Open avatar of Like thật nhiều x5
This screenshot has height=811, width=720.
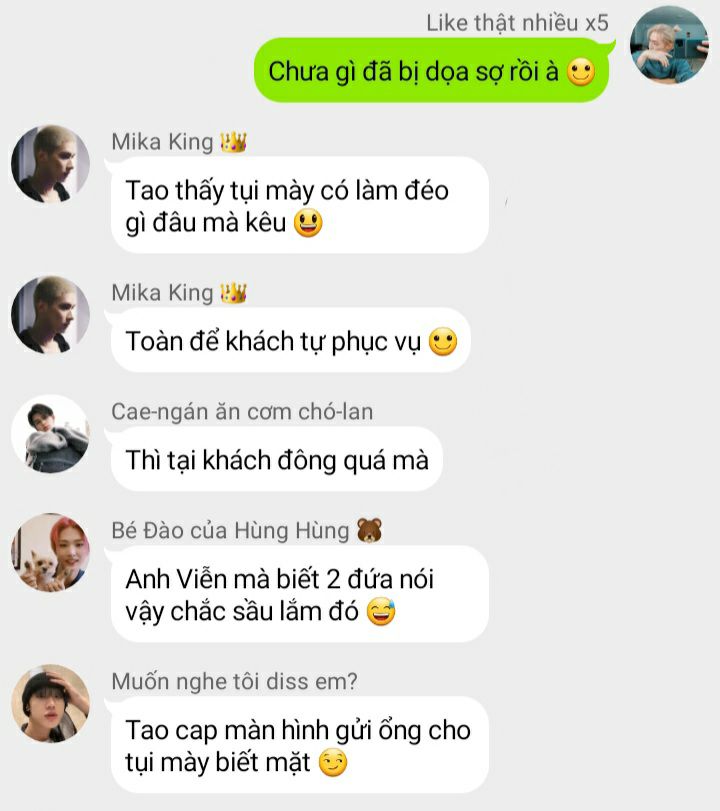coord(669,46)
